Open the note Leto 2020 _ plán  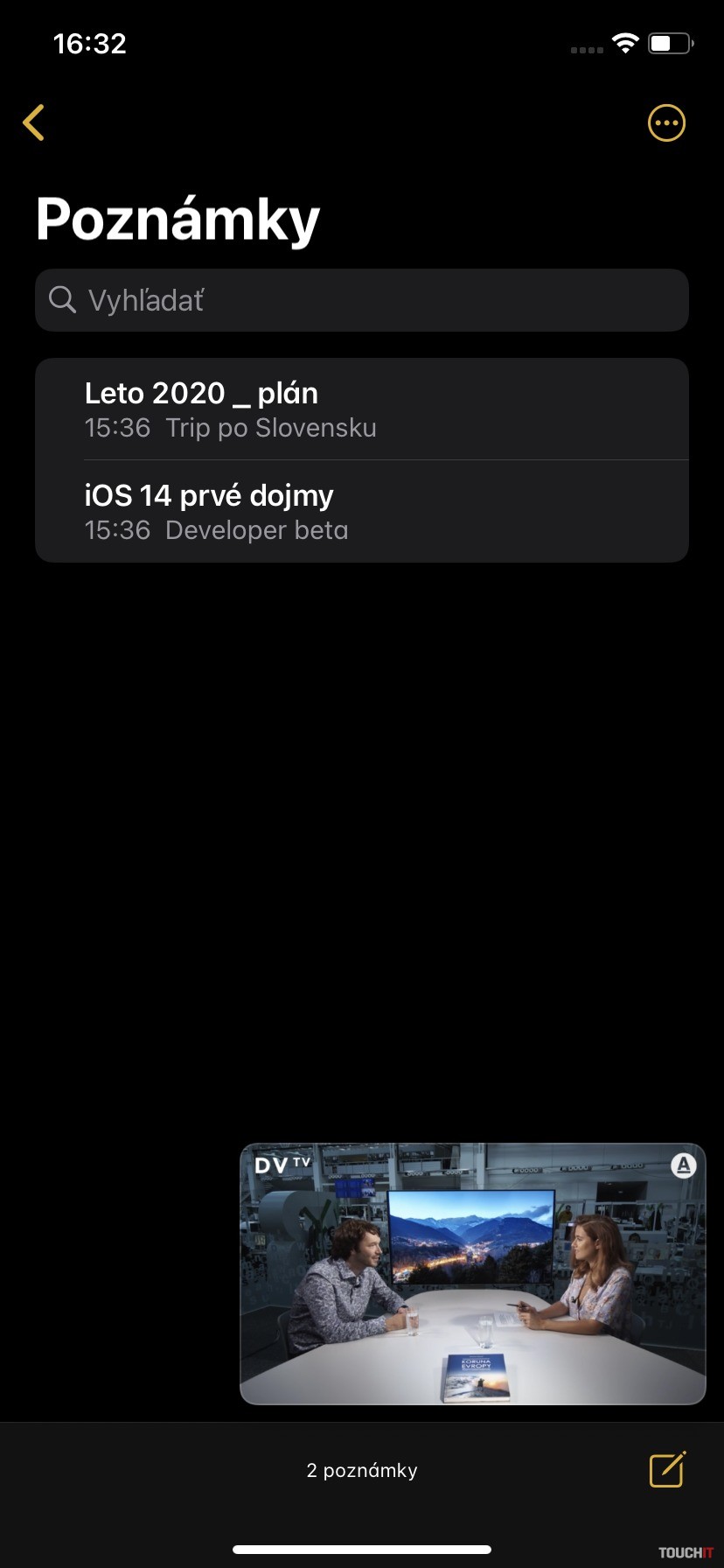[362, 409]
